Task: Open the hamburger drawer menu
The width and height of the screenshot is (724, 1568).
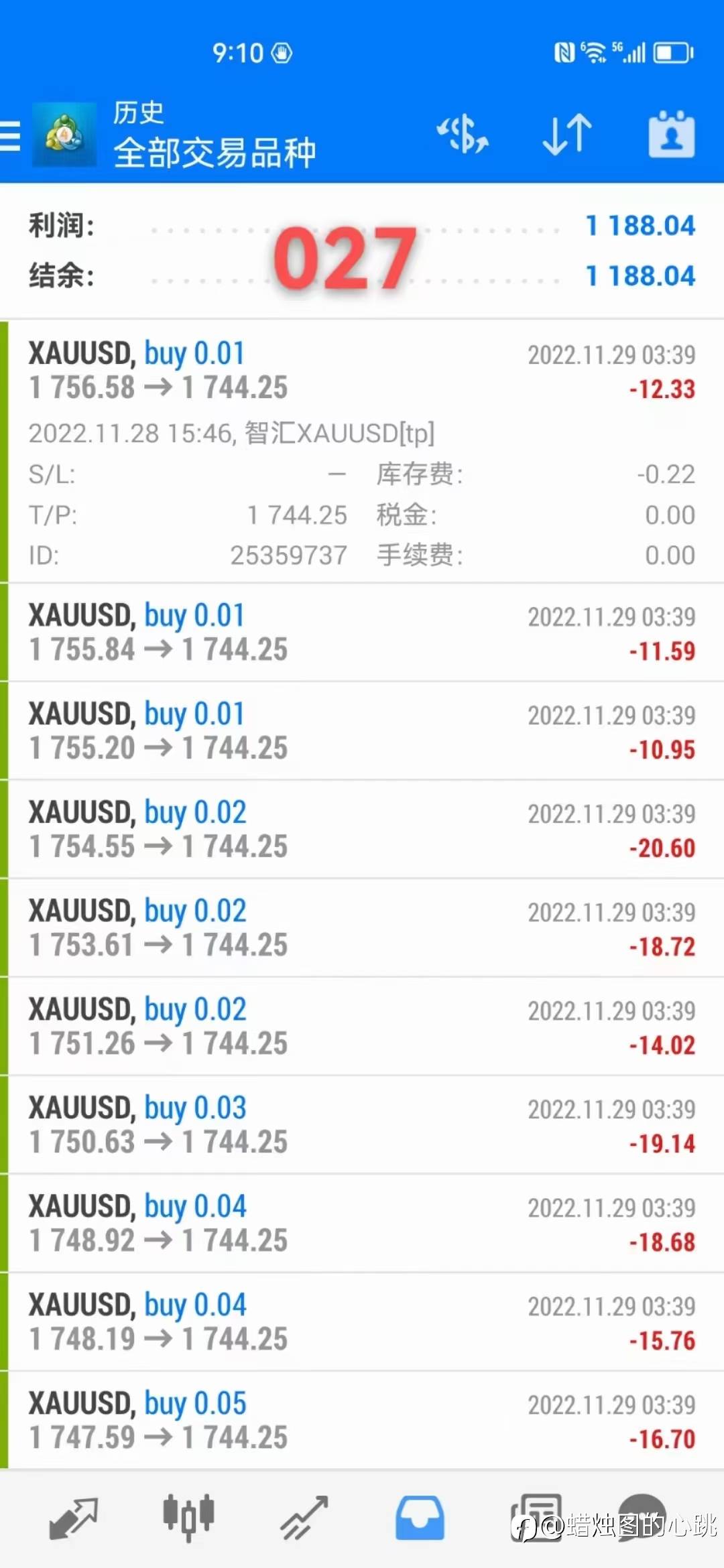Action: (x=10, y=136)
